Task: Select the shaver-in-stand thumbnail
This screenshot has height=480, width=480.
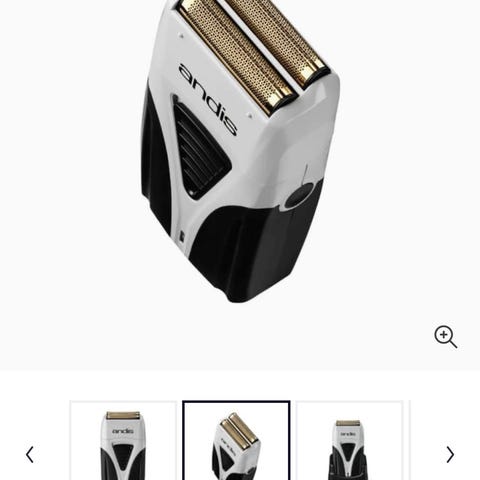Action: tap(349, 441)
